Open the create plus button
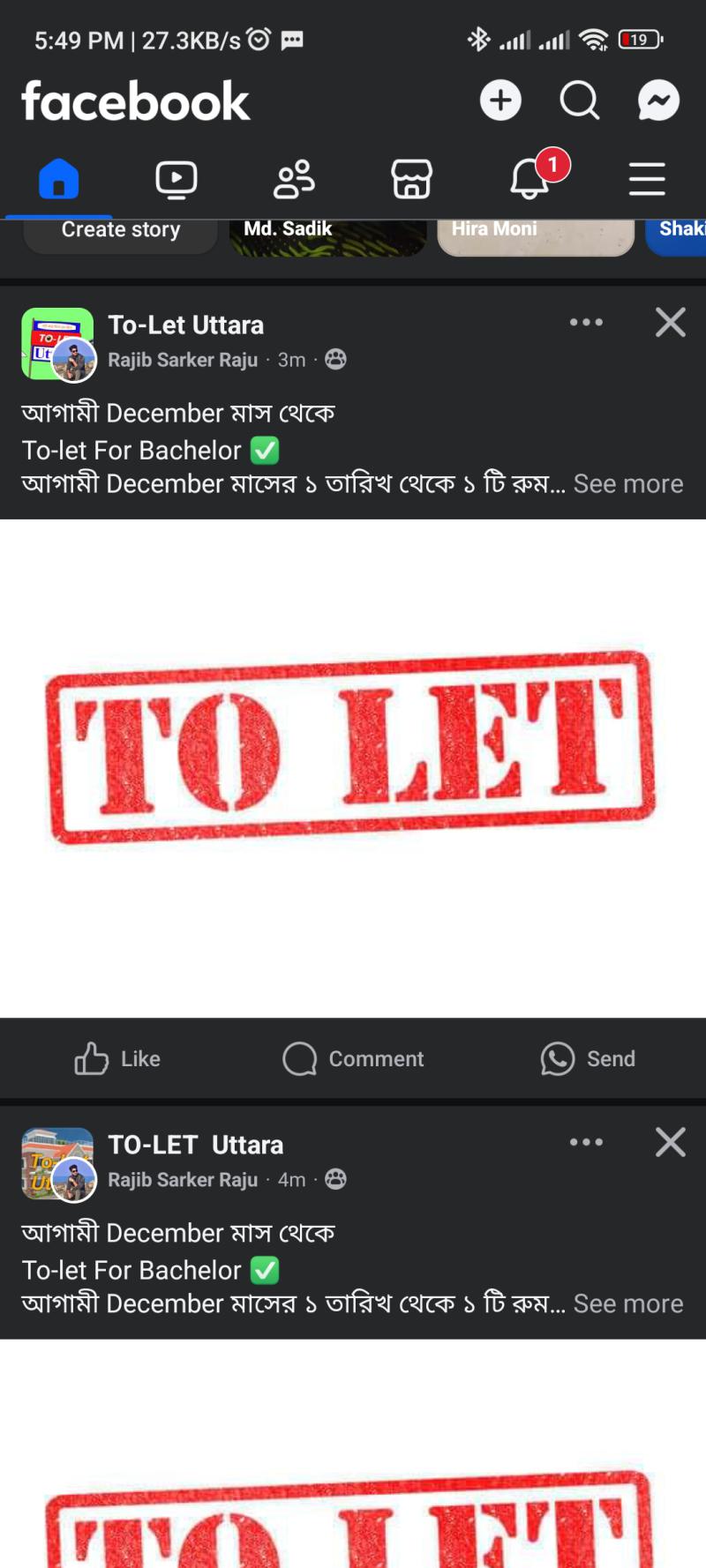The width and height of the screenshot is (706, 1568). (x=500, y=101)
